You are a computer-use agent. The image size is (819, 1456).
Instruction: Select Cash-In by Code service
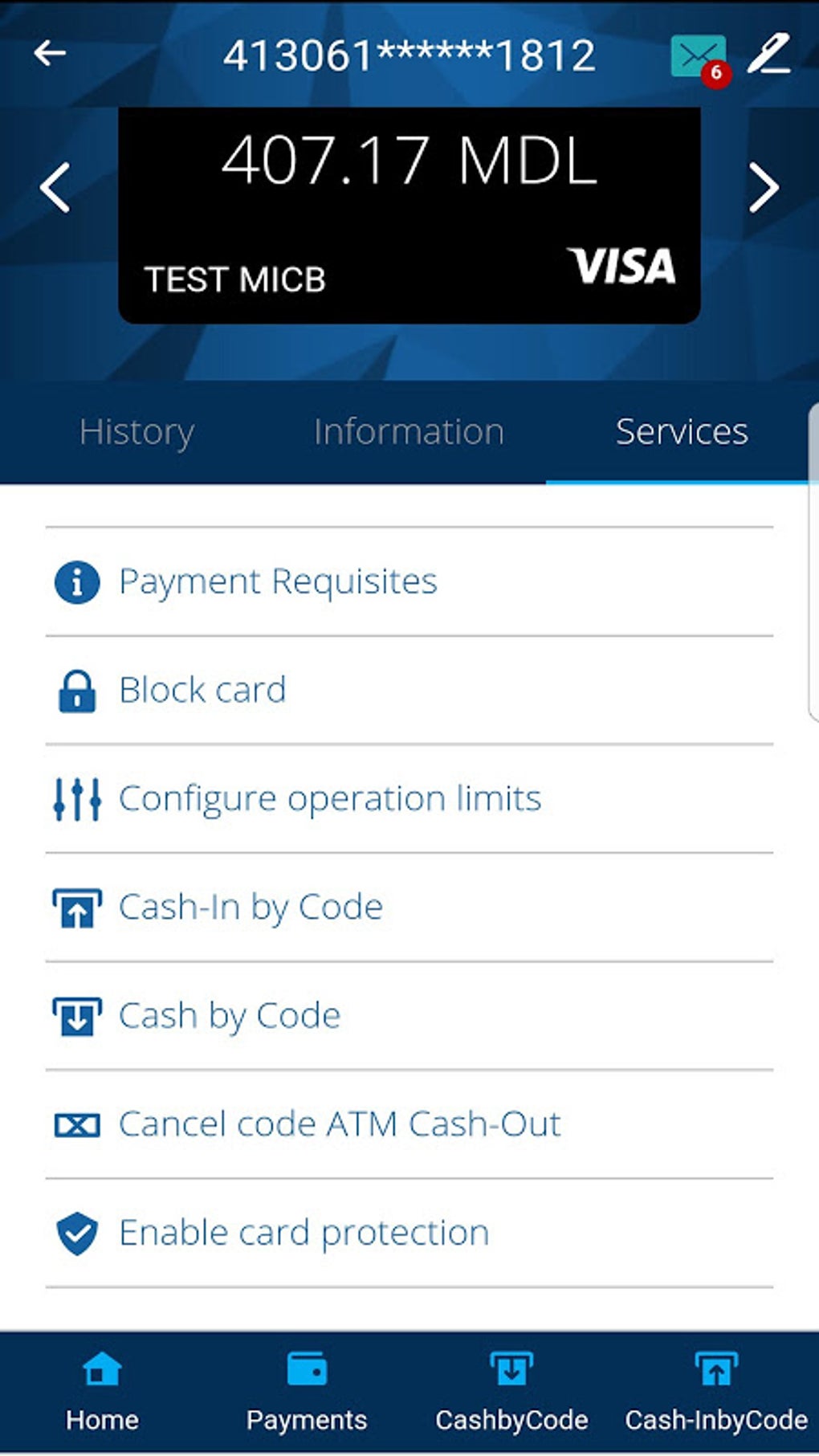[251, 907]
